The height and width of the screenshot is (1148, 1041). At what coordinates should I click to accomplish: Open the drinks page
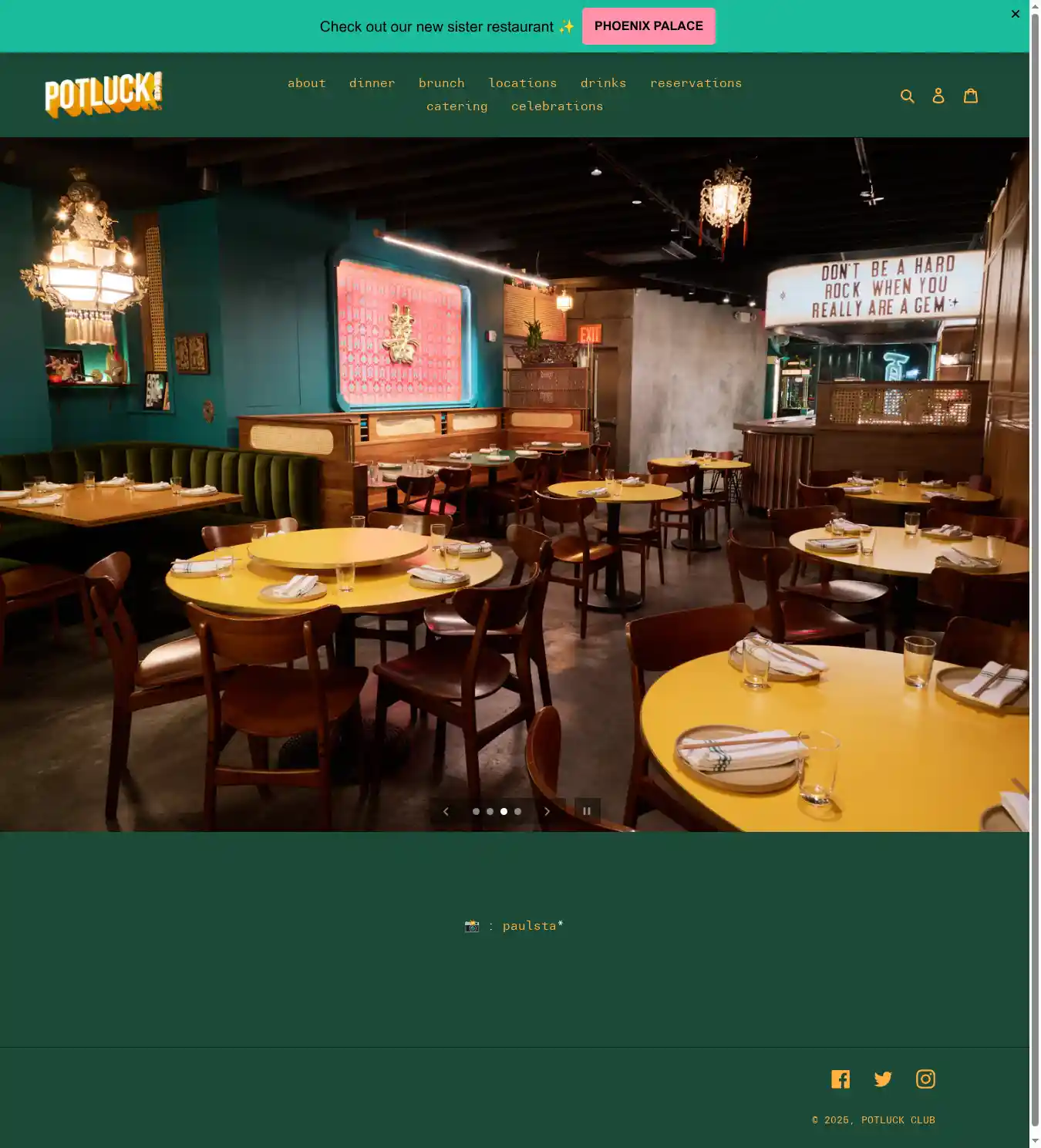click(603, 83)
